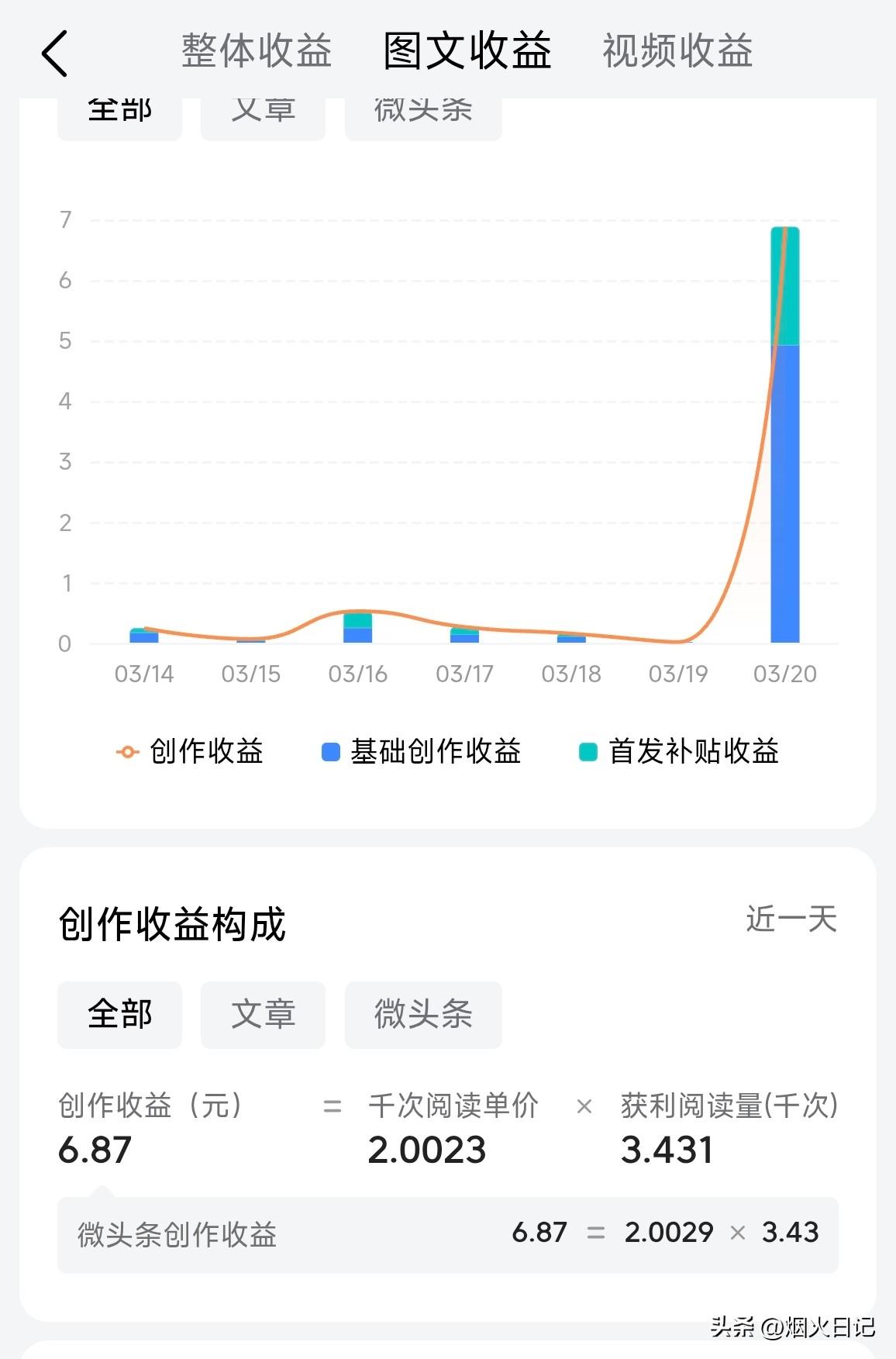This screenshot has height=1359, width=896.
Task: Click the back arrow icon
Action: click(53, 54)
